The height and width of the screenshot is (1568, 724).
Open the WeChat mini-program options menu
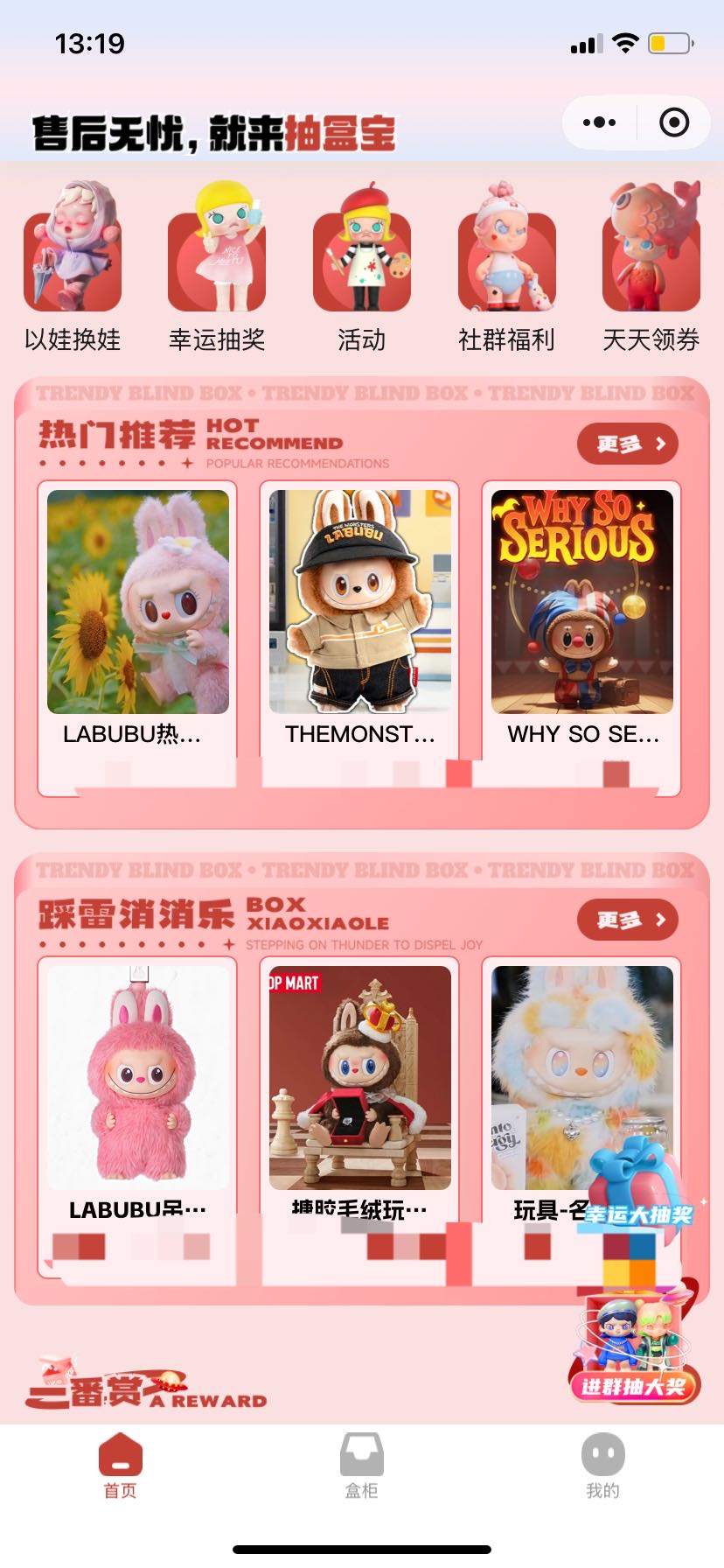[x=599, y=122]
